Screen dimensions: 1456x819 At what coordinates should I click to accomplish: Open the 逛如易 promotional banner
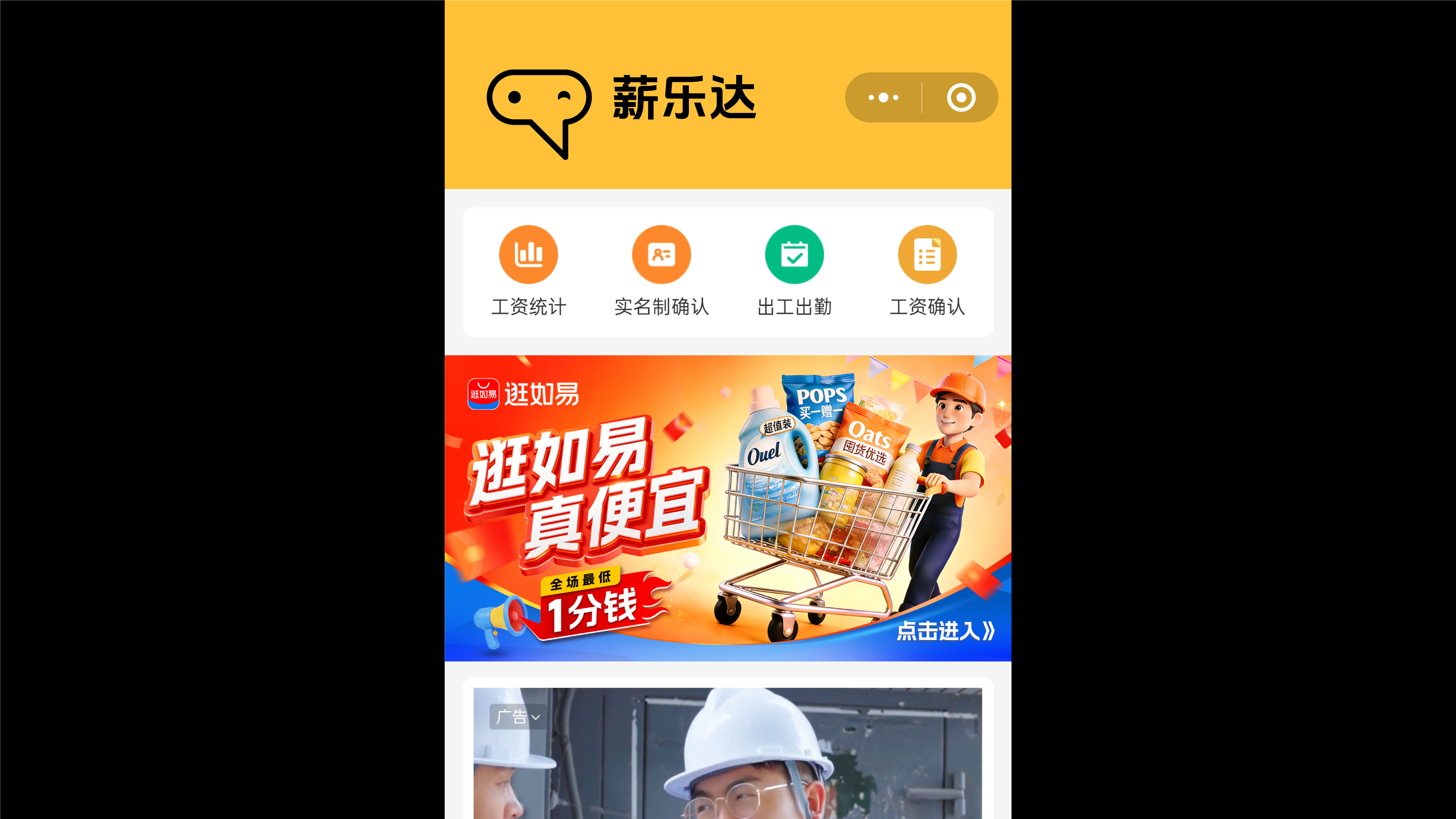(x=728, y=508)
